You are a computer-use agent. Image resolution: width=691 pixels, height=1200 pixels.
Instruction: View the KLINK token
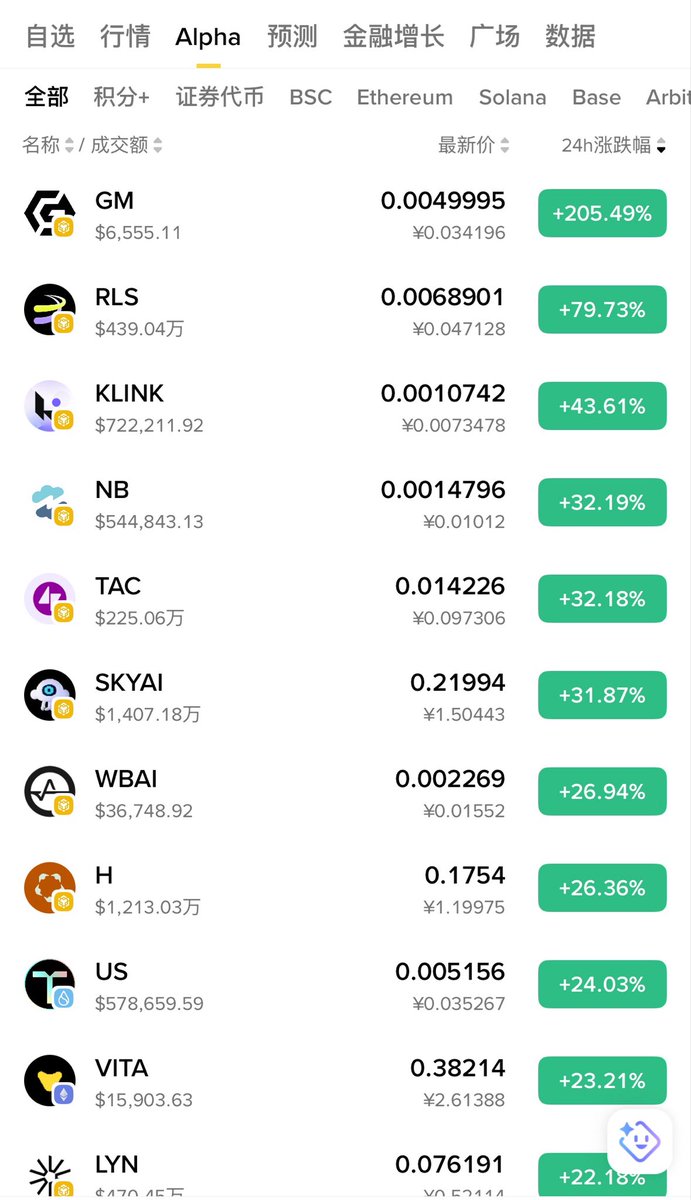click(345, 406)
